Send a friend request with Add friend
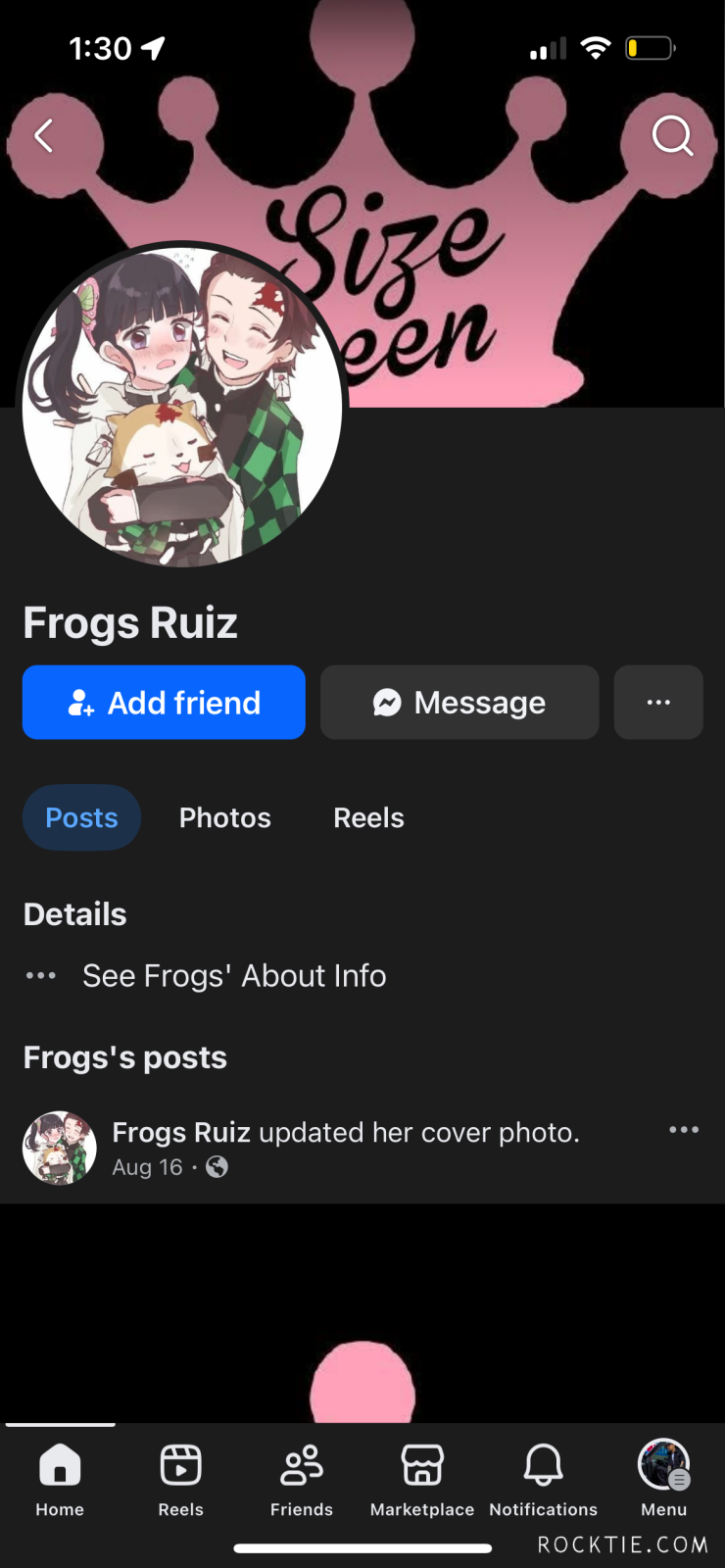725x1568 pixels. pos(164,703)
